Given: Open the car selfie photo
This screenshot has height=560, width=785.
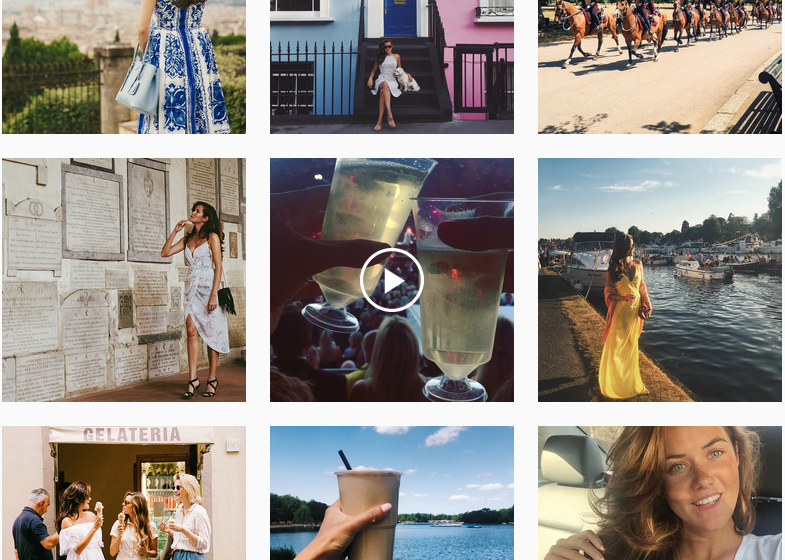Looking at the screenshot, I should coord(659,492).
